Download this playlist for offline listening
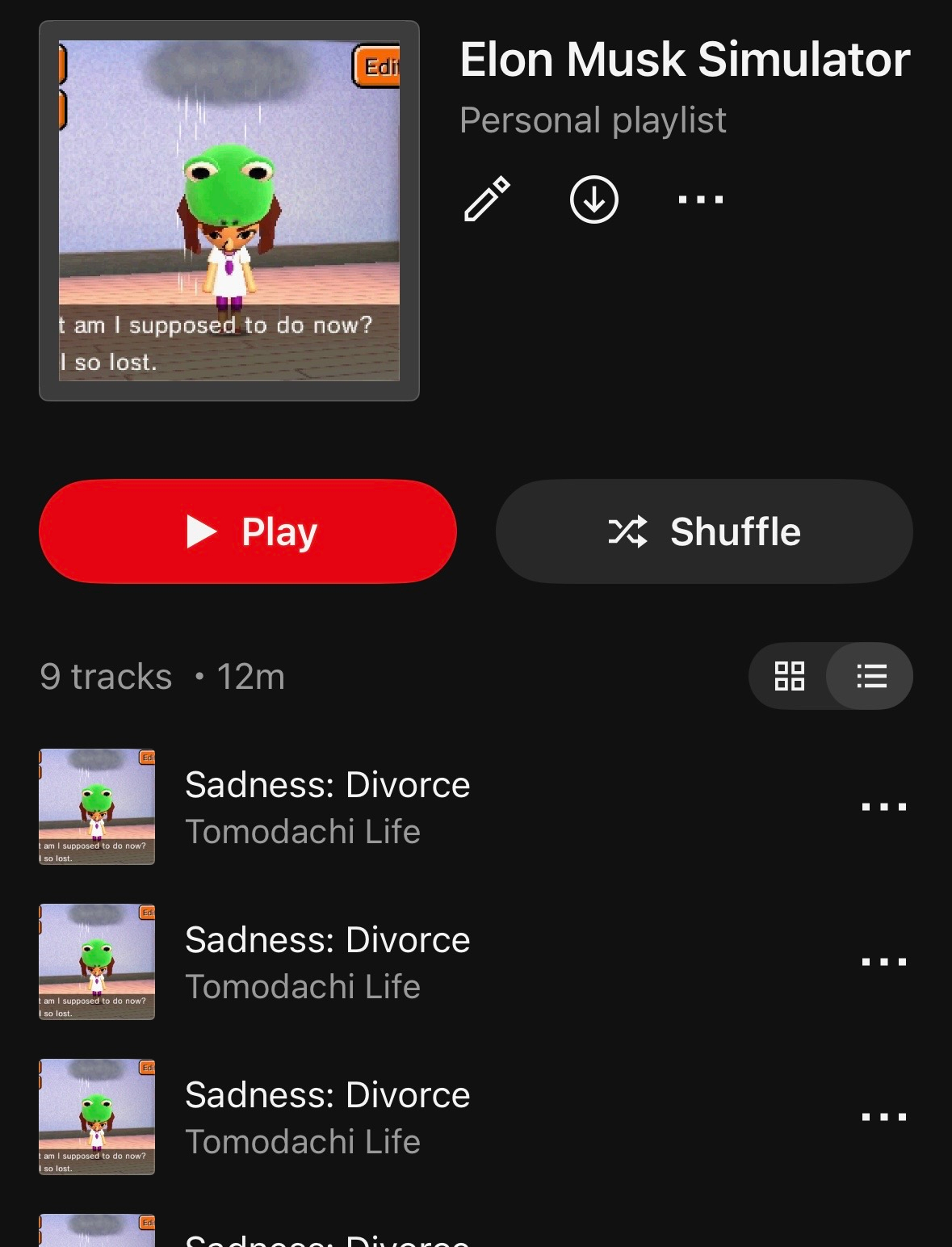This screenshot has height=1247, width=952. (x=594, y=199)
